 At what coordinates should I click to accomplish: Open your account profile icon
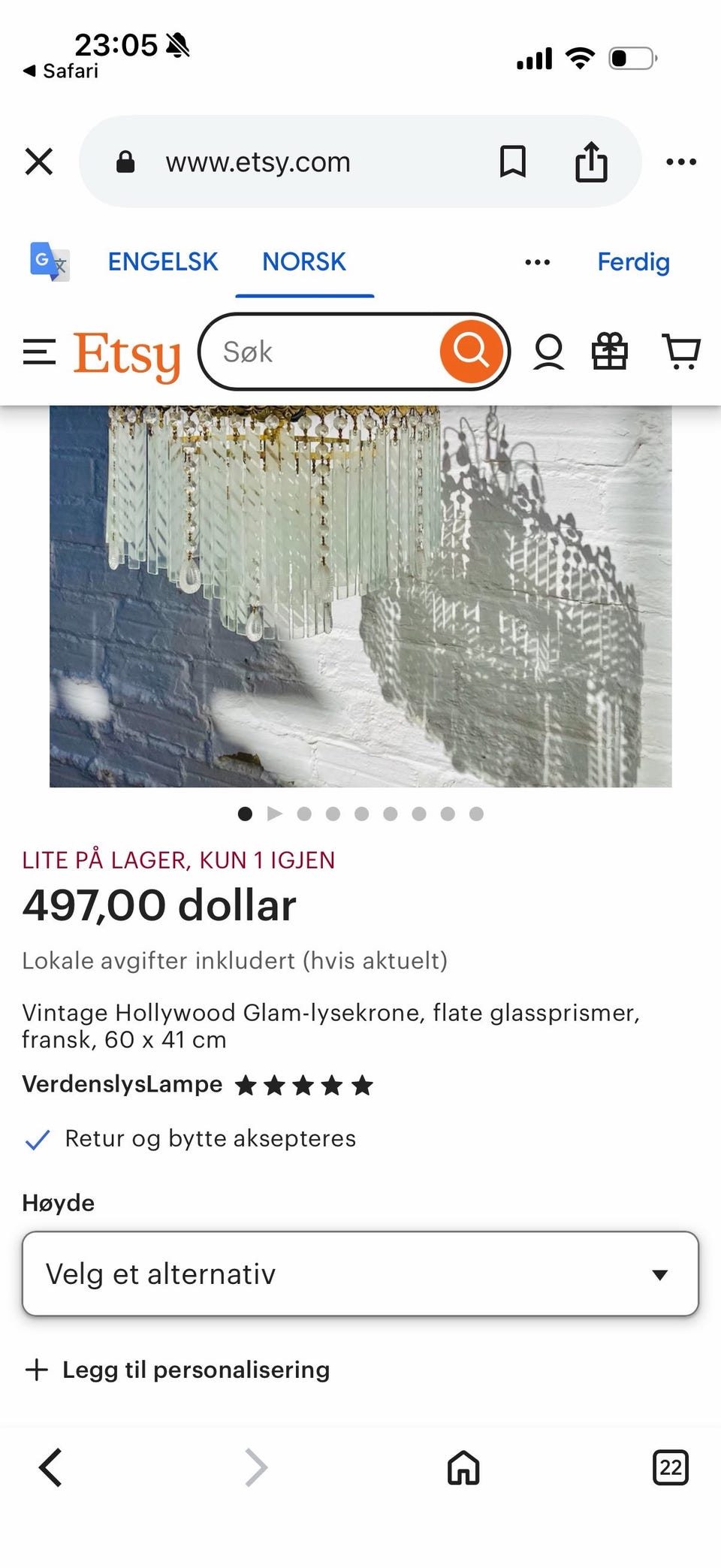click(x=550, y=352)
